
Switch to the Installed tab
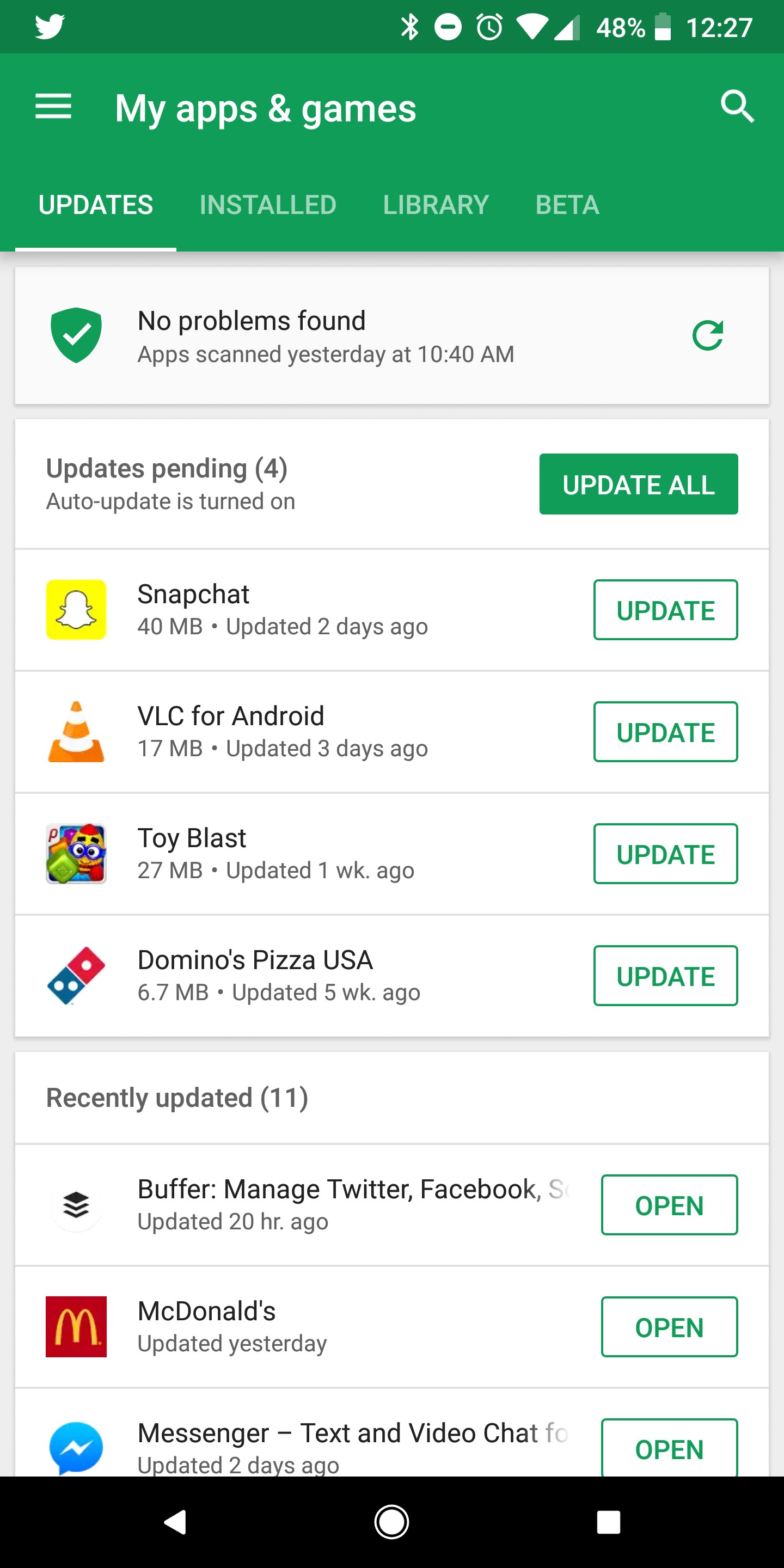[x=268, y=205]
